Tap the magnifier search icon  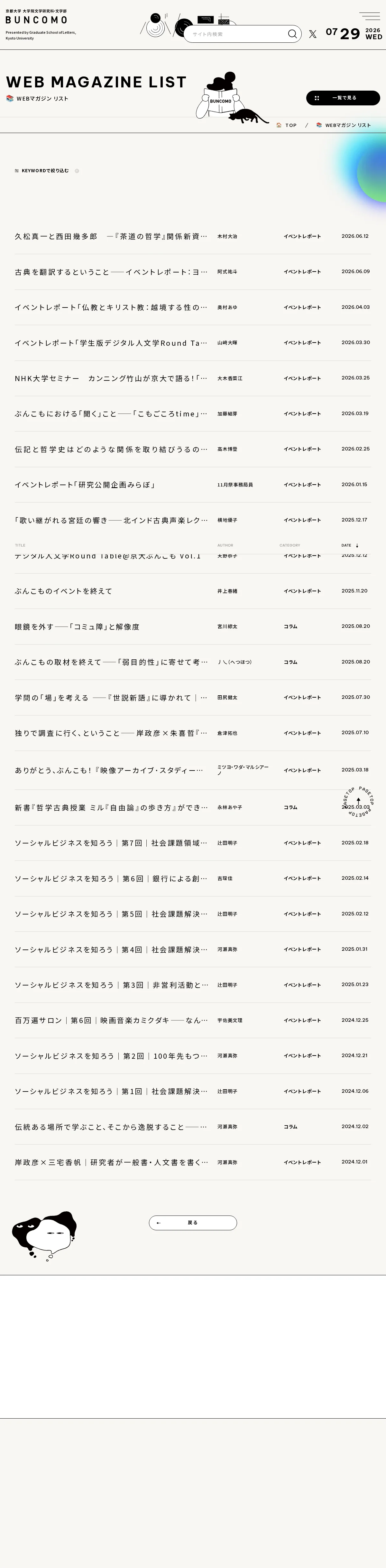click(293, 34)
